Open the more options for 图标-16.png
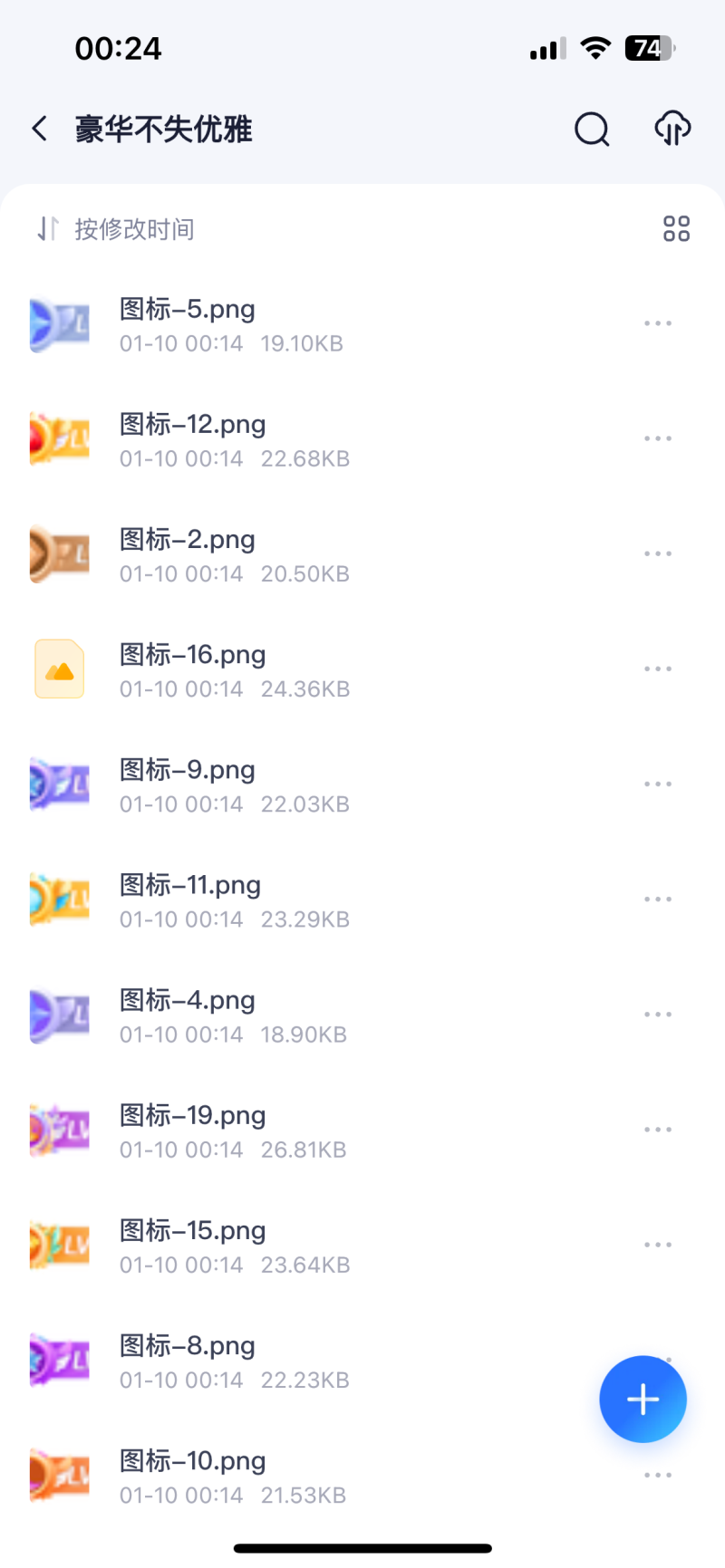The width and height of the screenshot is (725, 1568). coord(657,668)
